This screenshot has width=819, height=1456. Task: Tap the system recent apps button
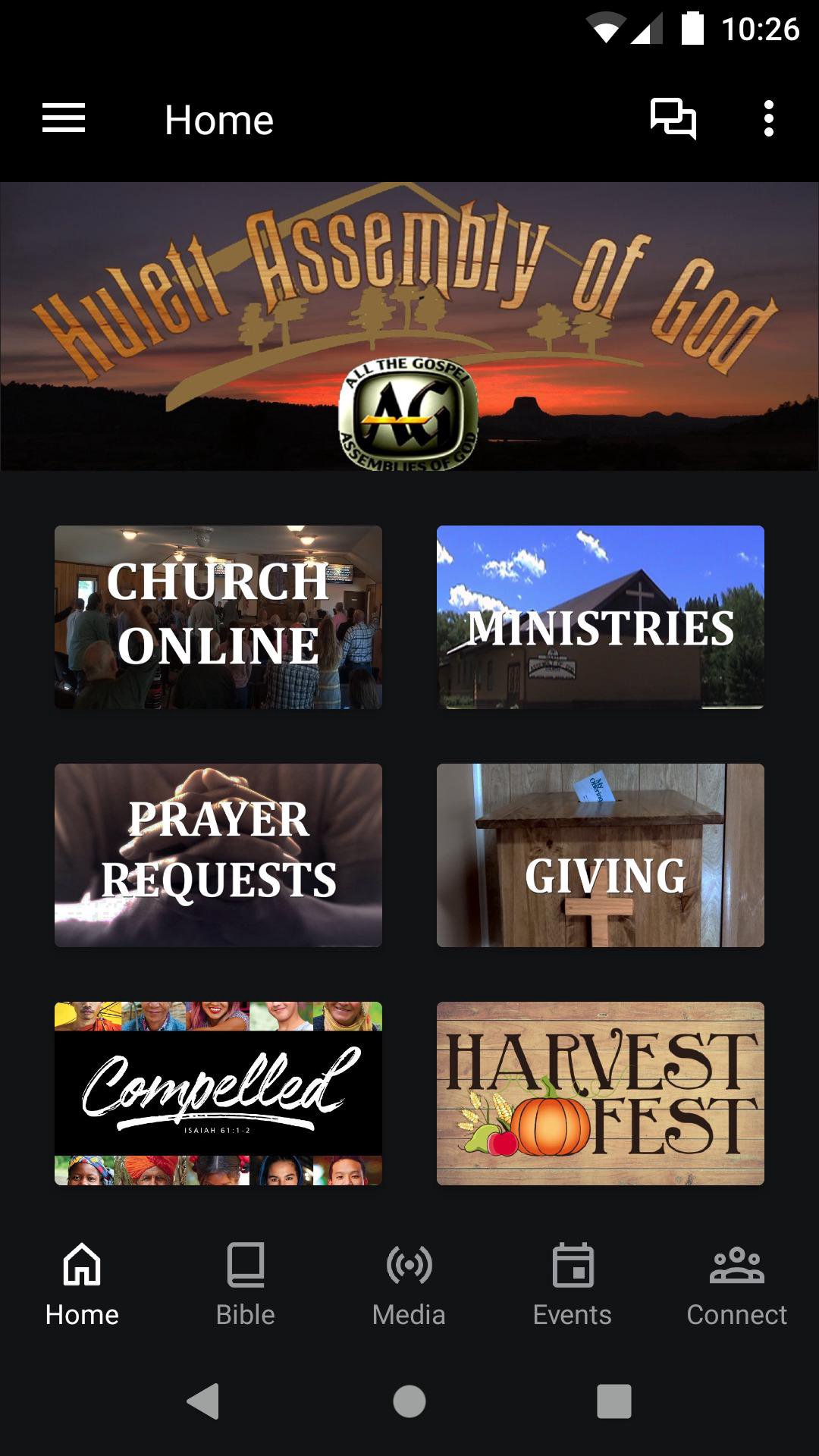(x=614, y=1401)
